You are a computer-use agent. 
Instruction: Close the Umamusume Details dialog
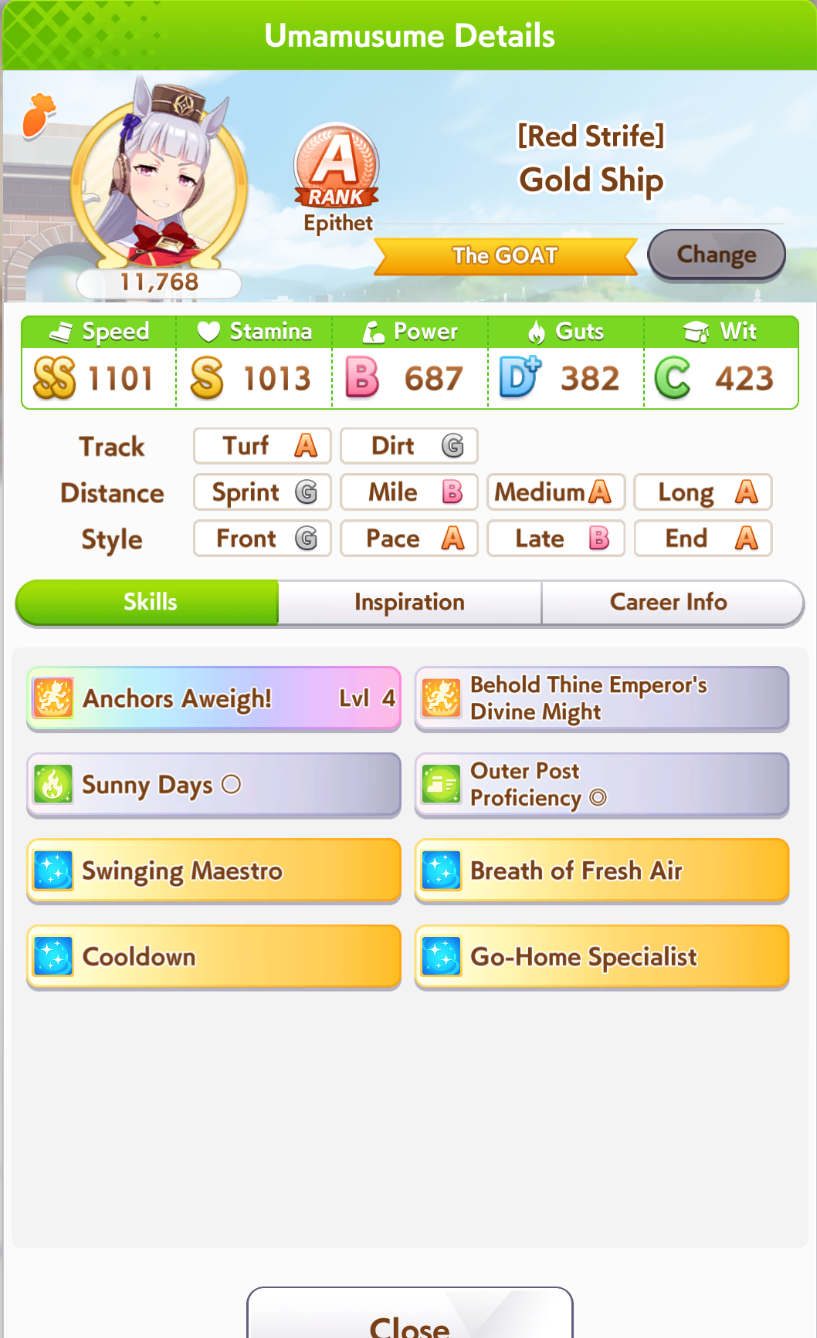pyautogui.click(x=410, y=1314)
